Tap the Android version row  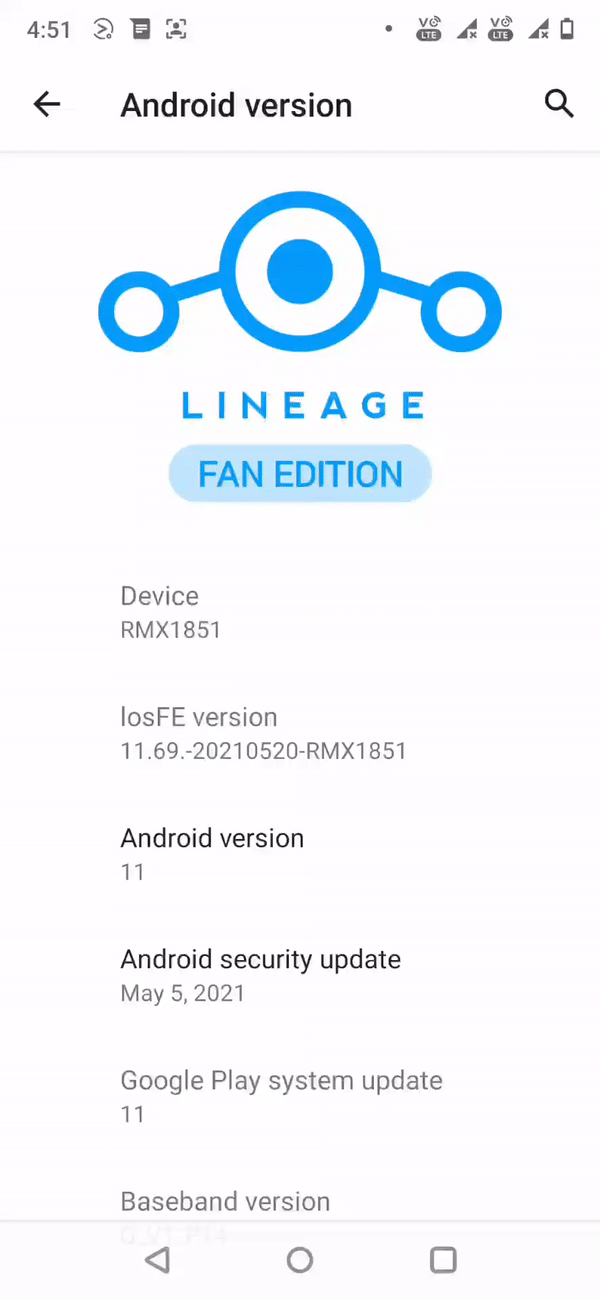[300, 853]
